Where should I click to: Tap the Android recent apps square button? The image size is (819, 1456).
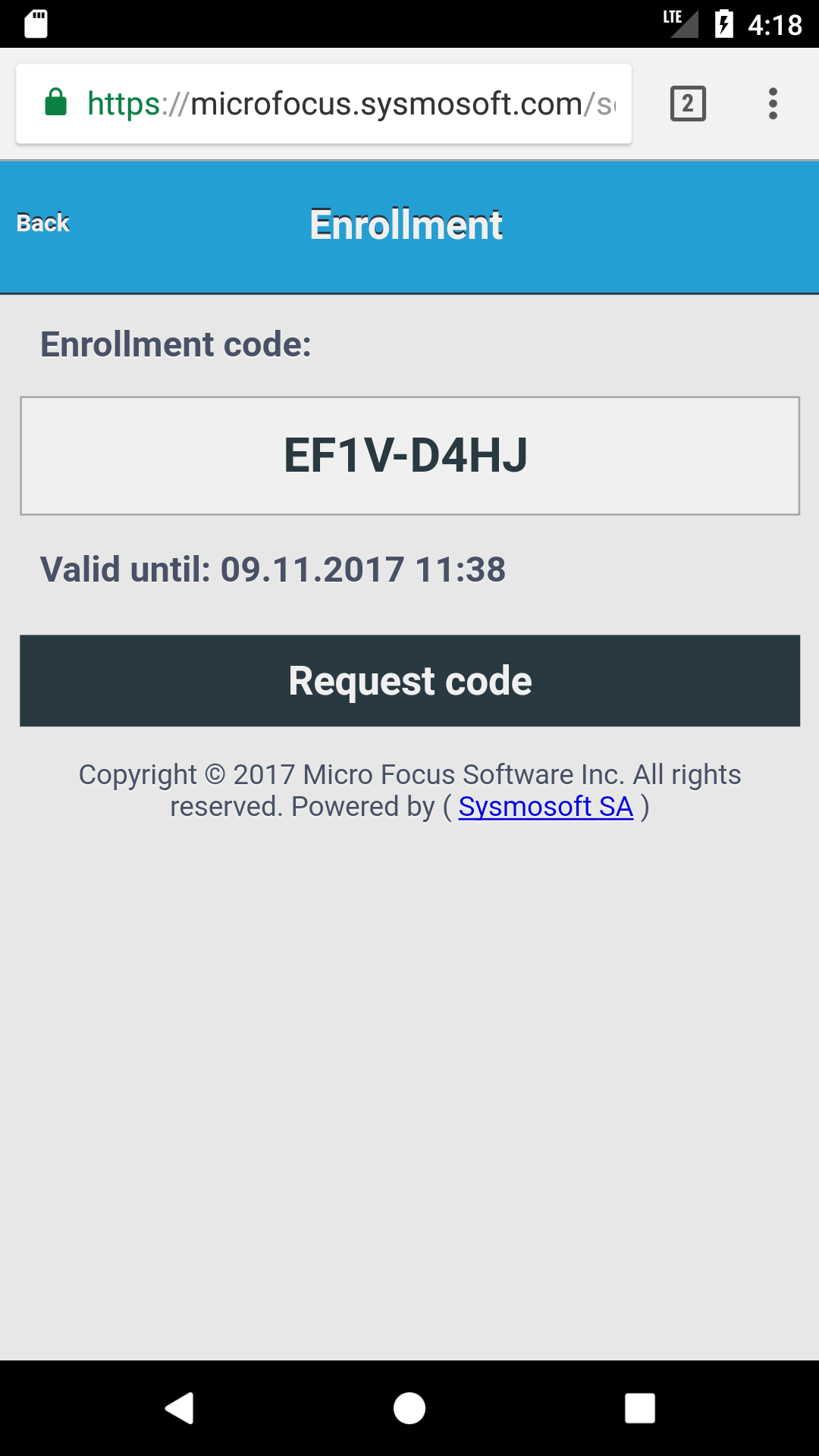point(640,1408)
